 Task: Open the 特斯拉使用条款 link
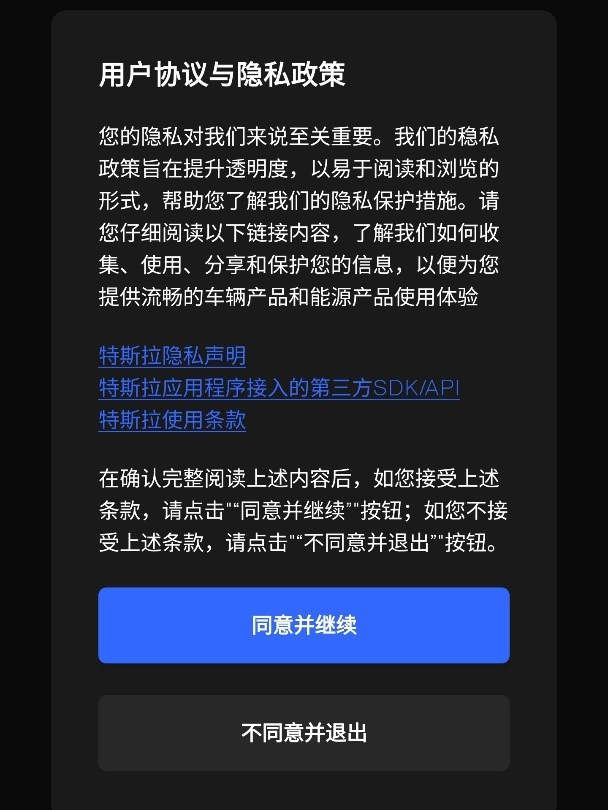[x=172, y=420]
